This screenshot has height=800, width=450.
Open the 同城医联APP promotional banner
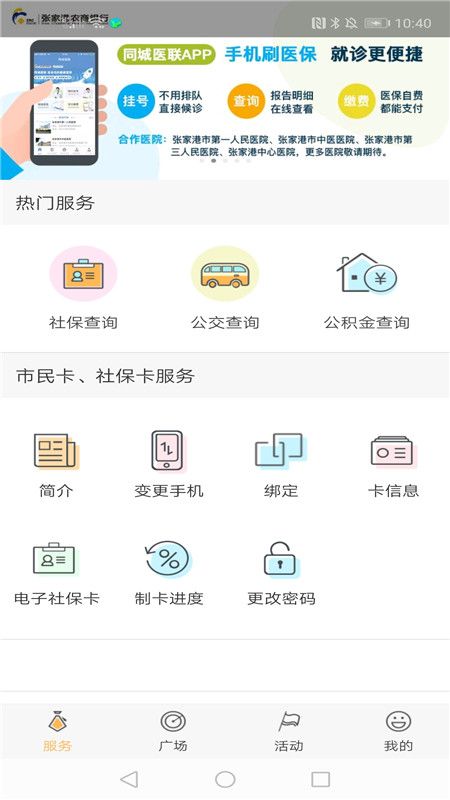click(x=225, y=108)
